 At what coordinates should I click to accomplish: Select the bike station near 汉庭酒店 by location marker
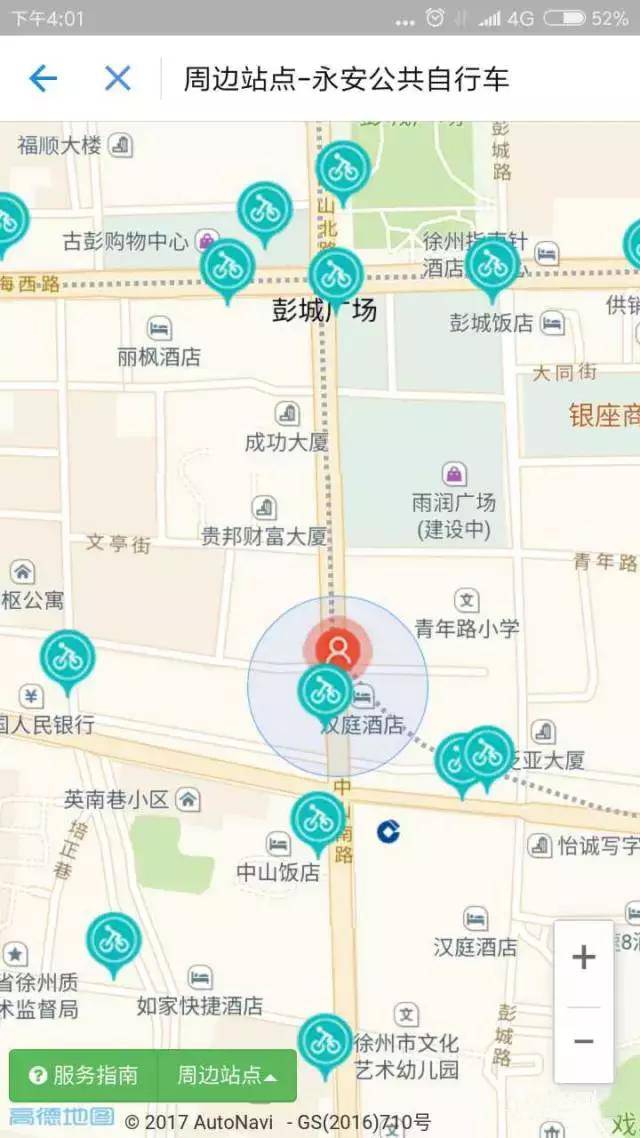(324, 690)
